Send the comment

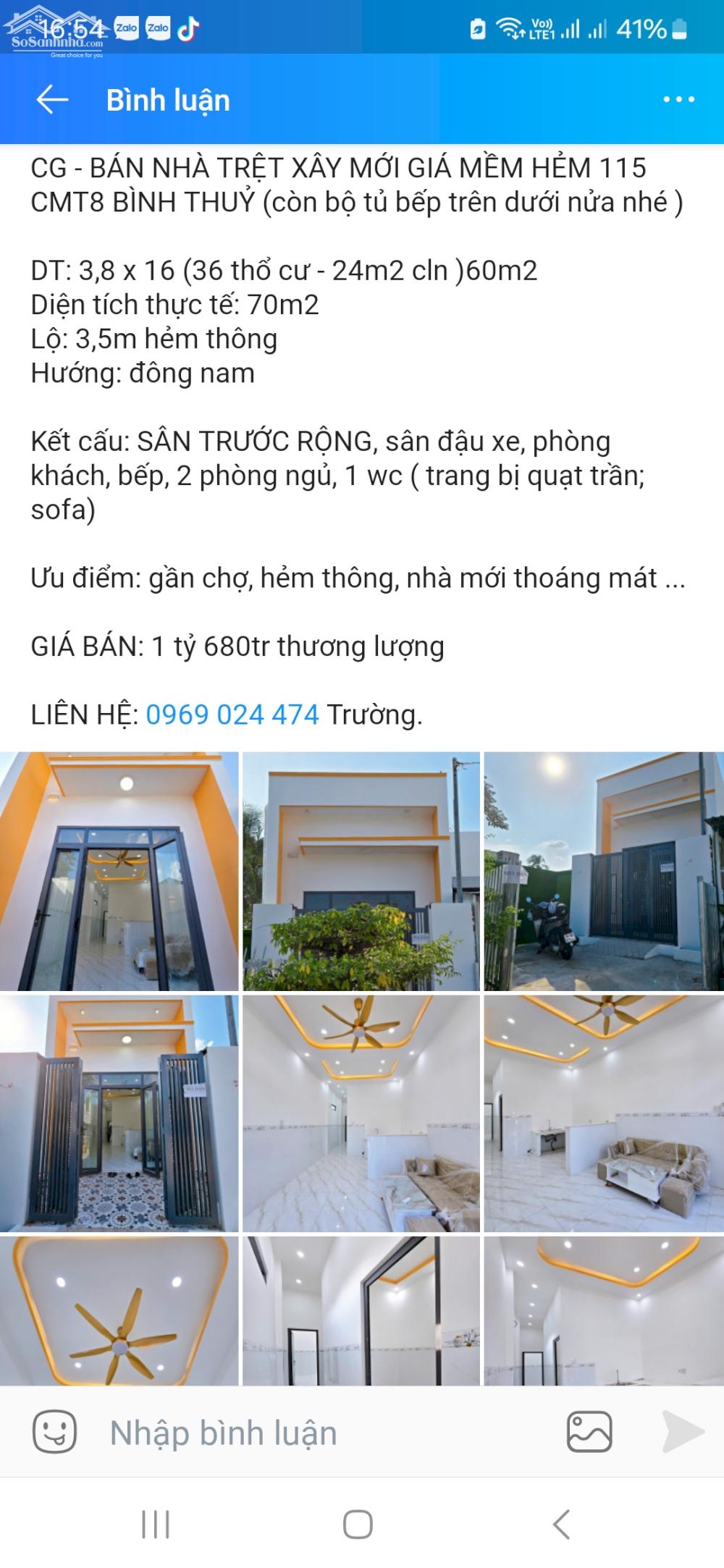coord(682,1433)
